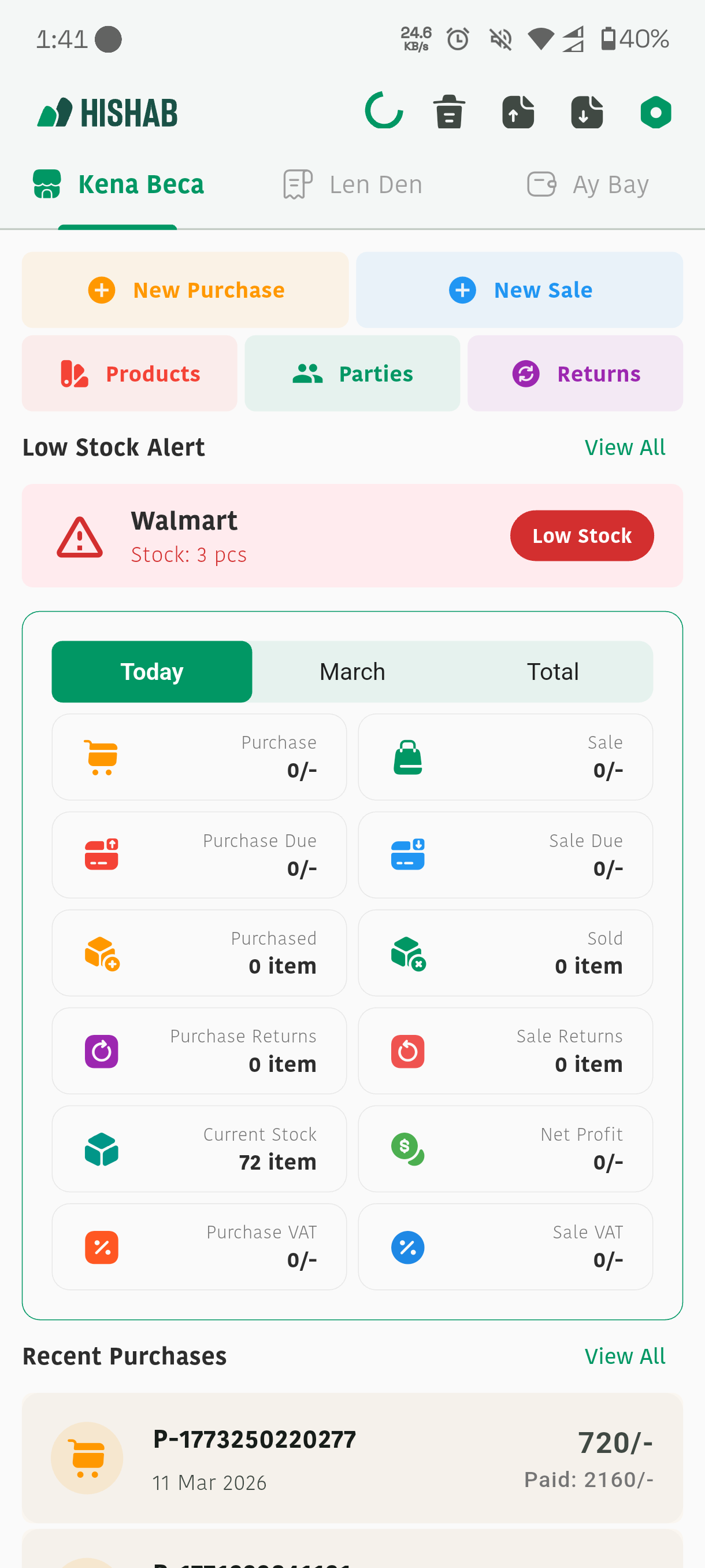Open the green hexagon settings icon
Viewport: 705px width, 1568px height.
click(655, 112)
